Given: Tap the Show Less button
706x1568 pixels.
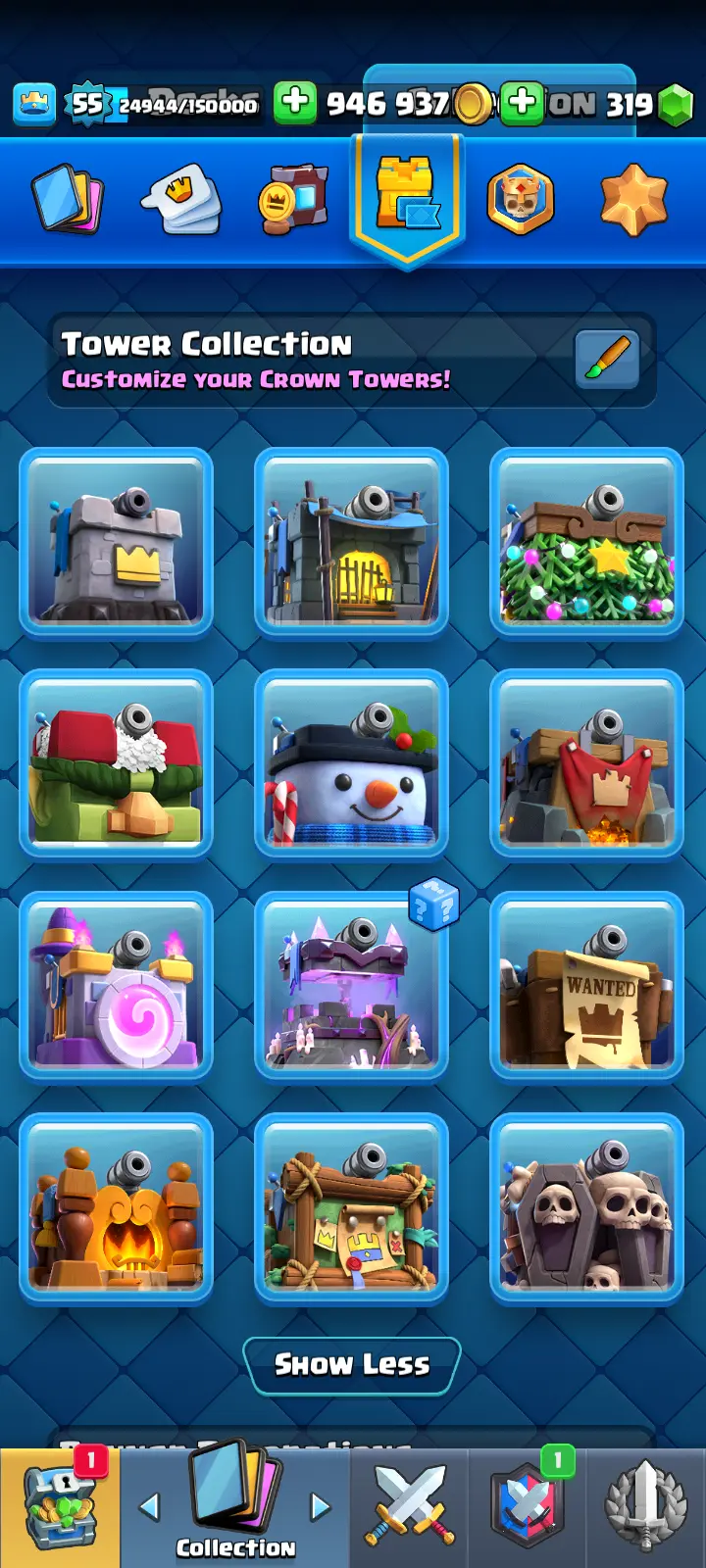Looking at the screenshot, I should coord(351,1364).
